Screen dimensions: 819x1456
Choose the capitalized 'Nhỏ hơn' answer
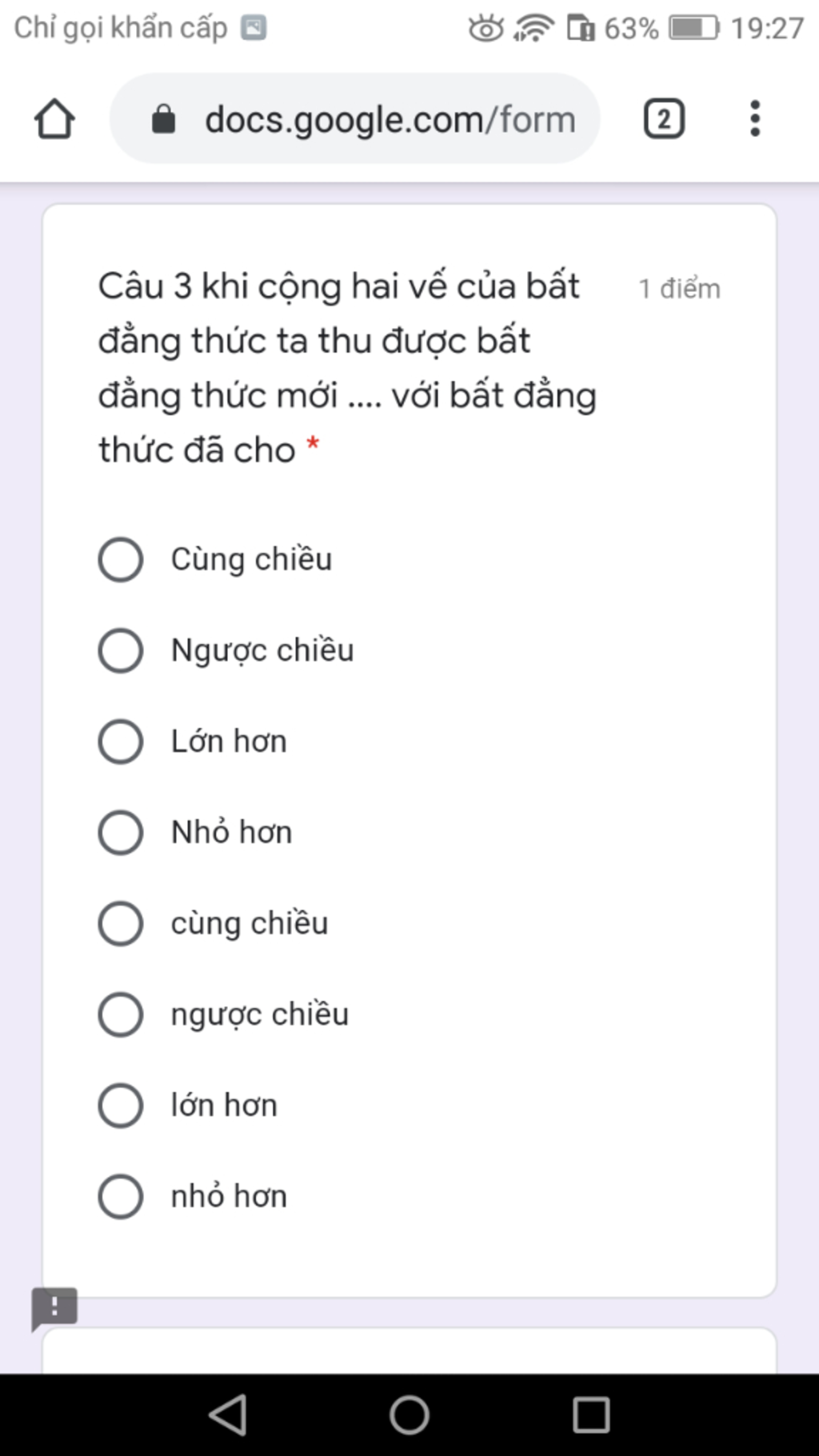click(x=121, y=833)
